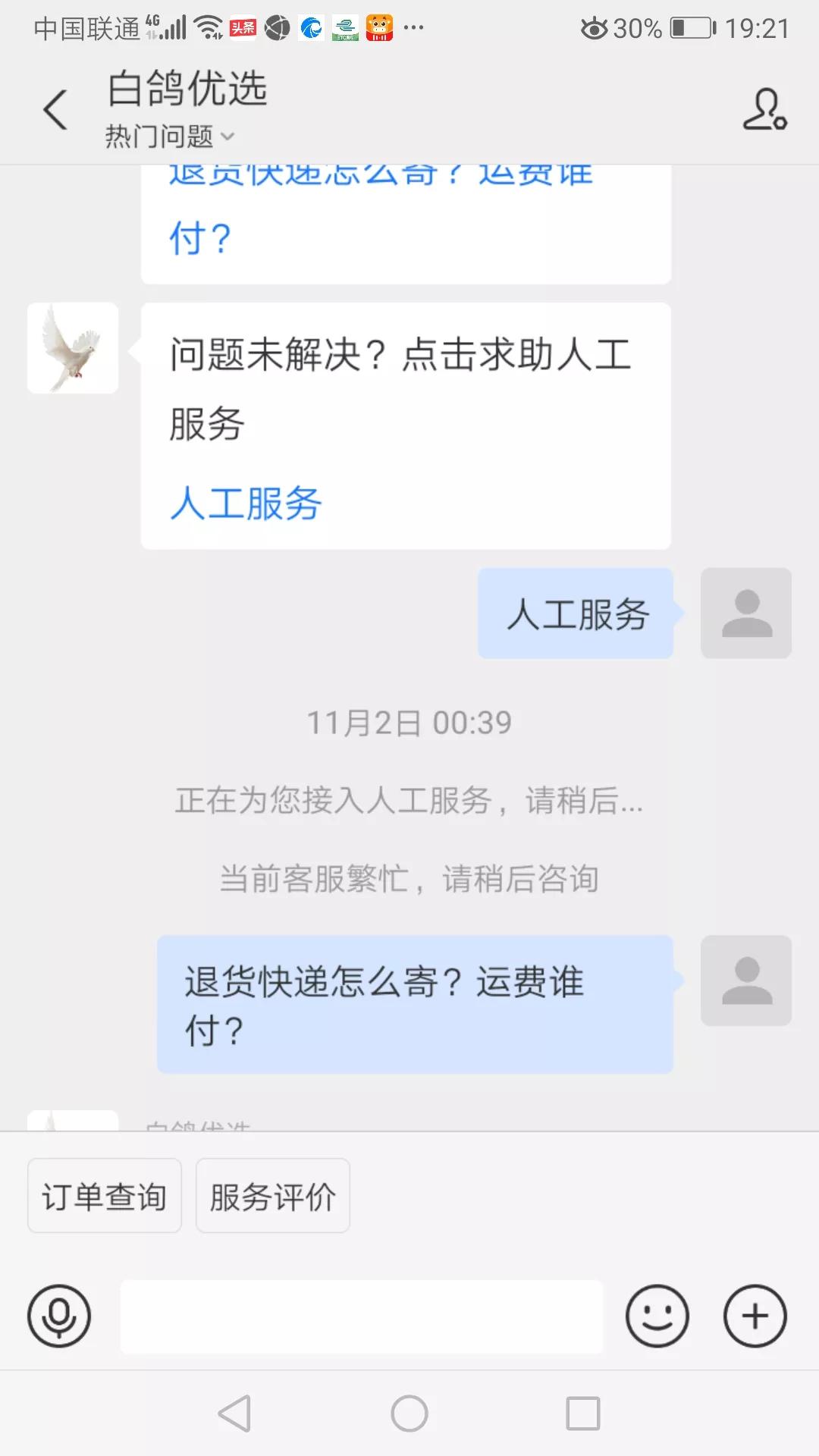Tap the 白鸽优选 dove avatar in chat
Viewport: 819px width, 1456px height.
pos(72,347)
